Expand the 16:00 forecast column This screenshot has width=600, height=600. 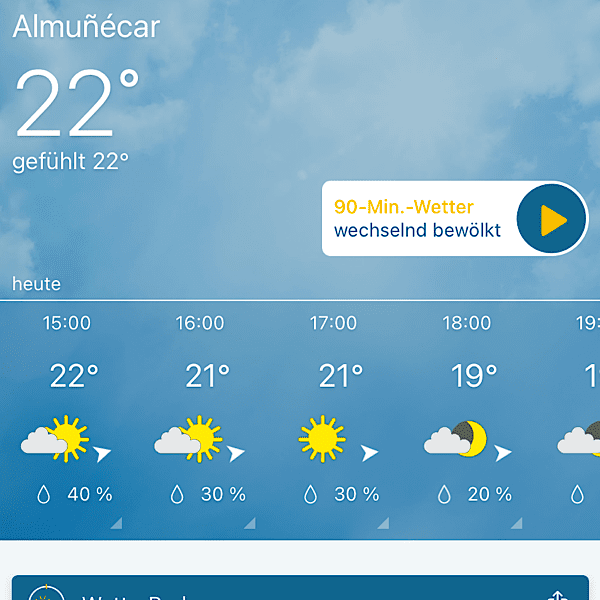click(202, 420)
